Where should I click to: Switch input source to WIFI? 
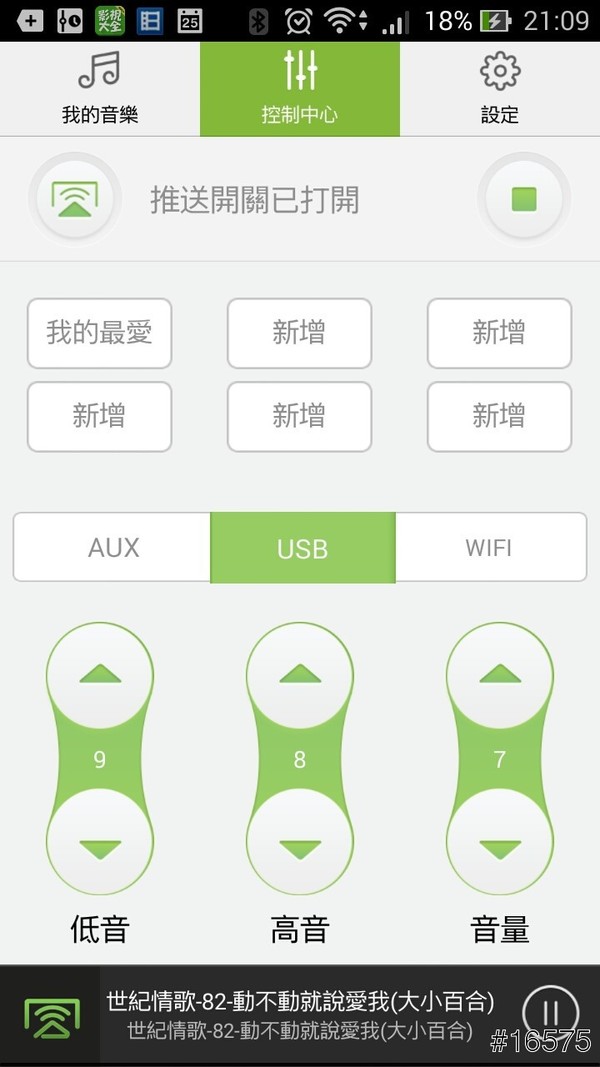tap(489, 548)
